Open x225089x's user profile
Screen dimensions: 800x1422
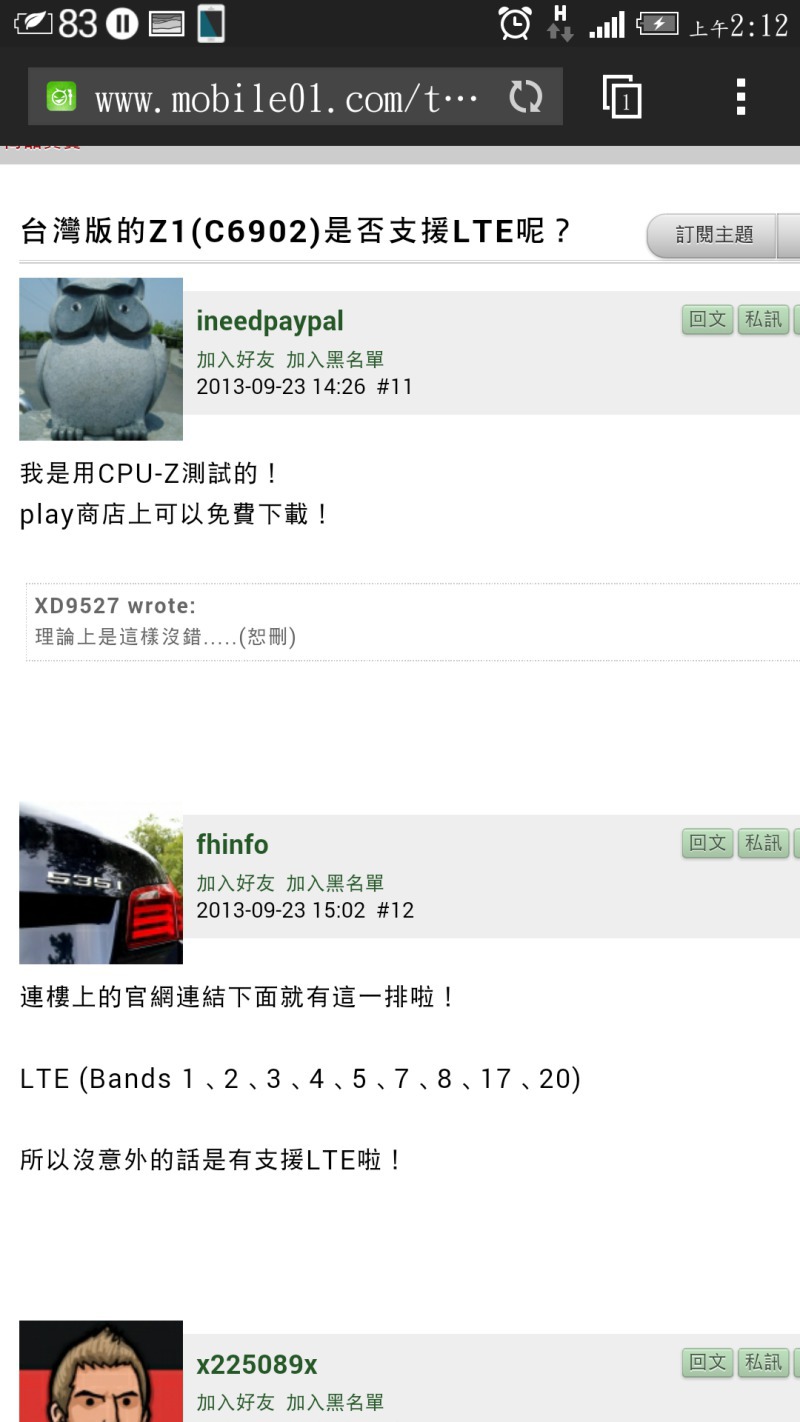point(257,1365)
